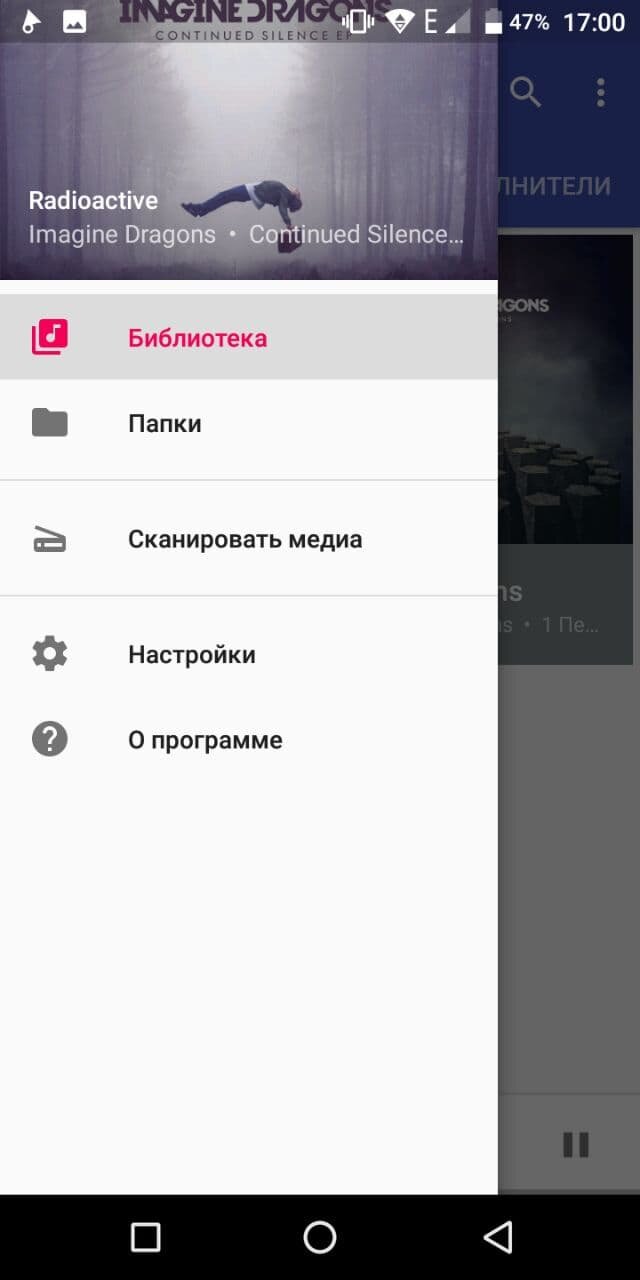Viewport: 640px width, 1280px height.
Task: Open the three-dot overflow menu
Action: tap(601, 92)
